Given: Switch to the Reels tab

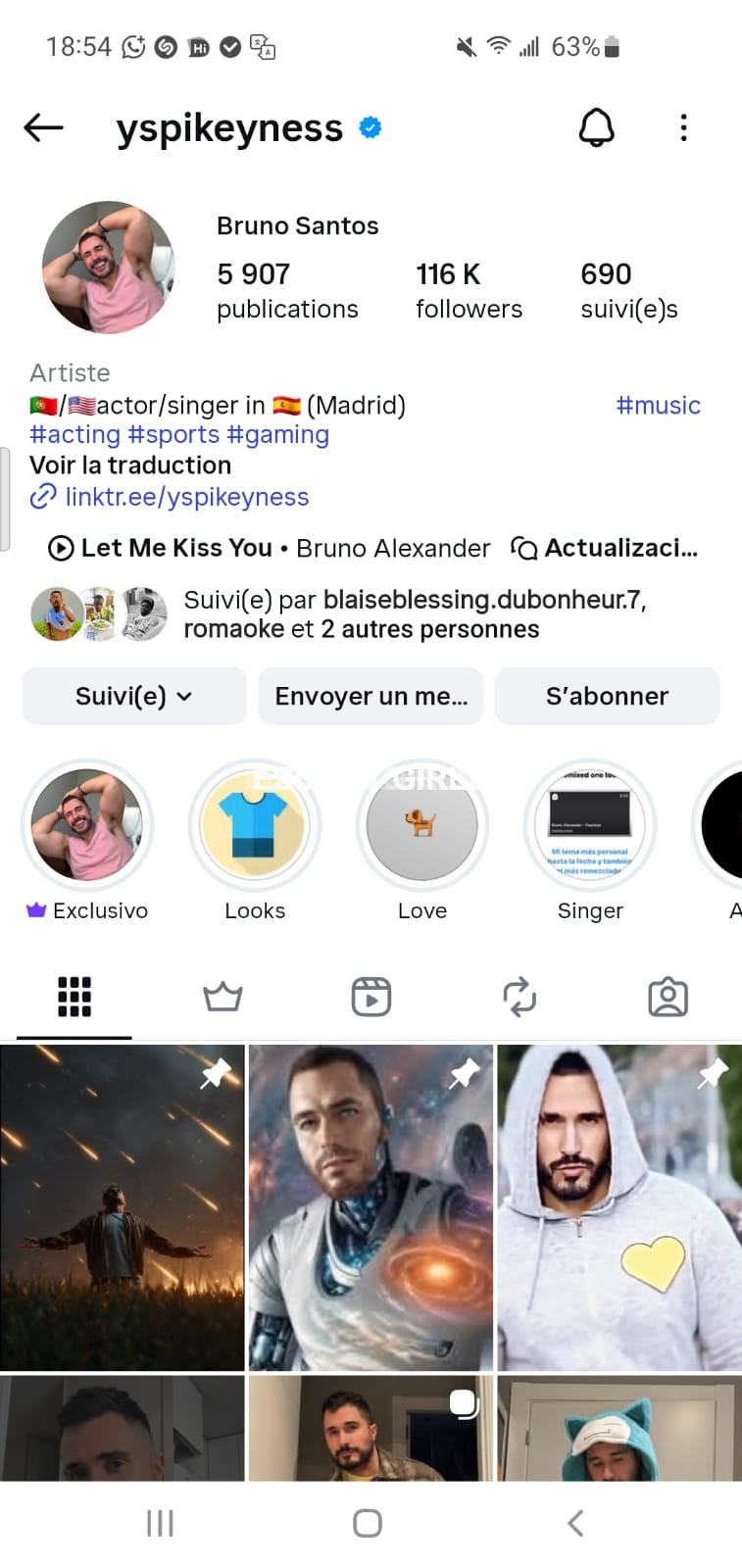Looking at the screenshot, I should coord(371,998).
